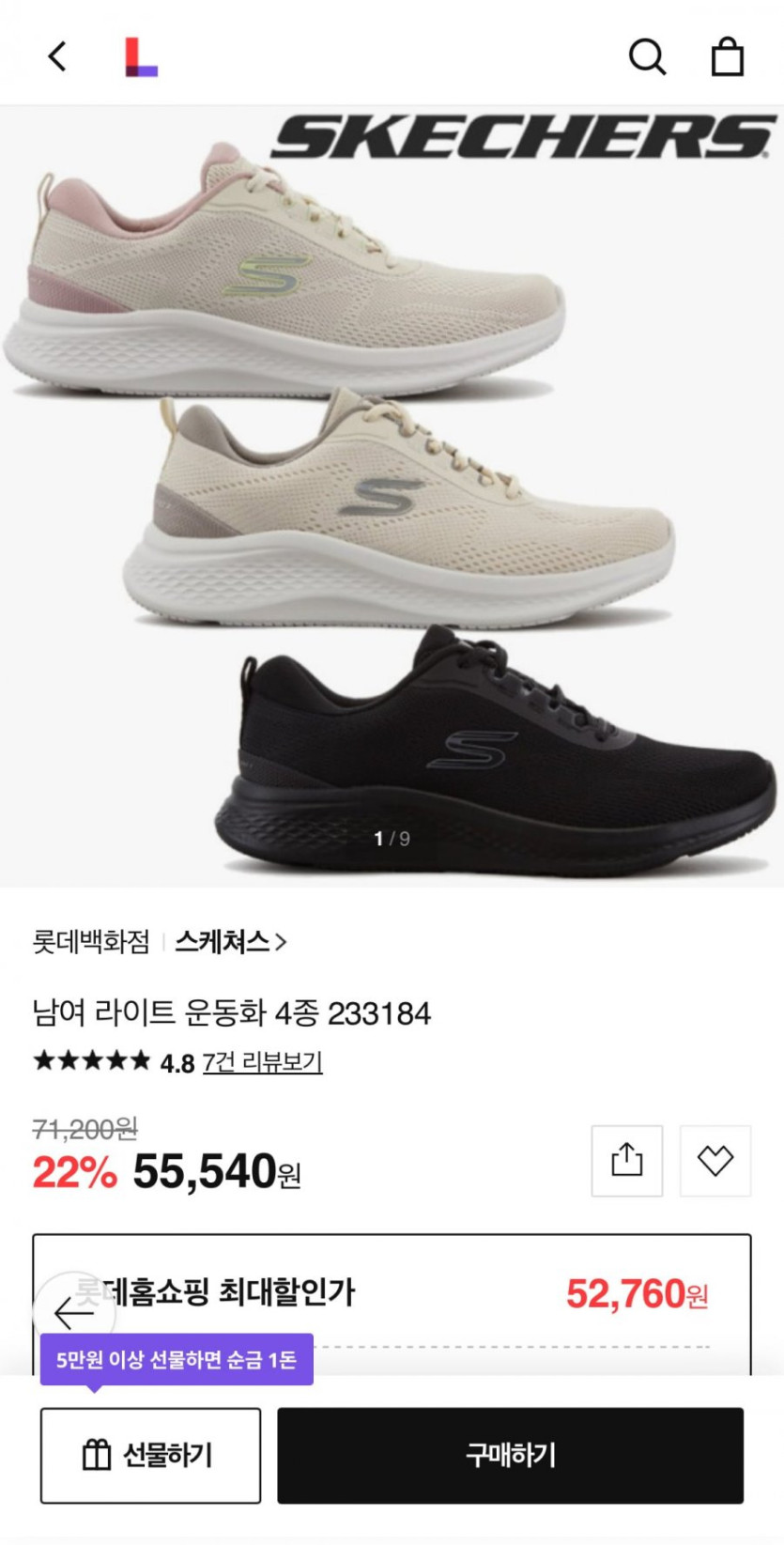Open search with the magnifier icon
This screenshot has width=784, height=1545.
pos(647,56)
